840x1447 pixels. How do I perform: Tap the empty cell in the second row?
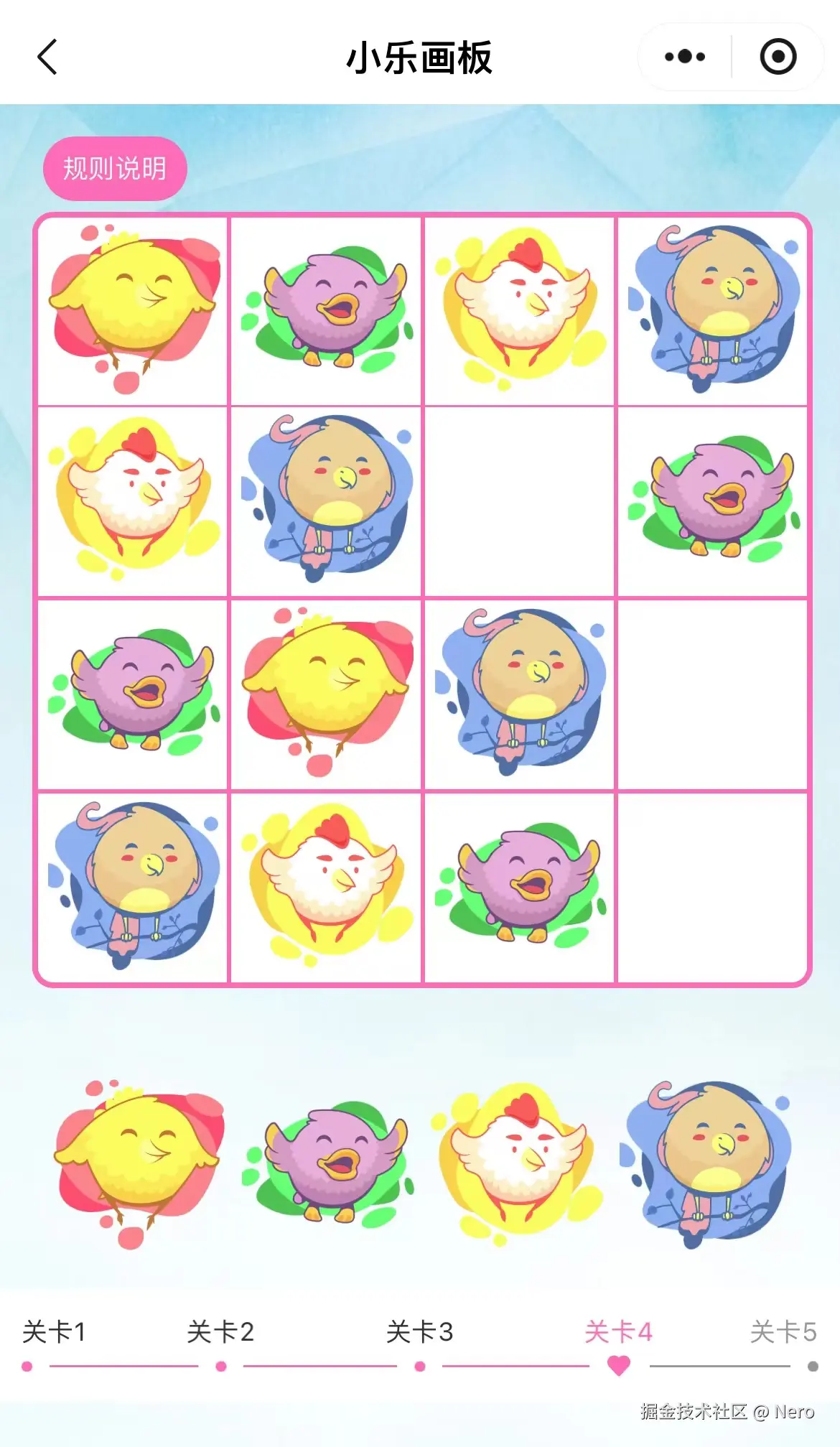(x=519, y=502)
